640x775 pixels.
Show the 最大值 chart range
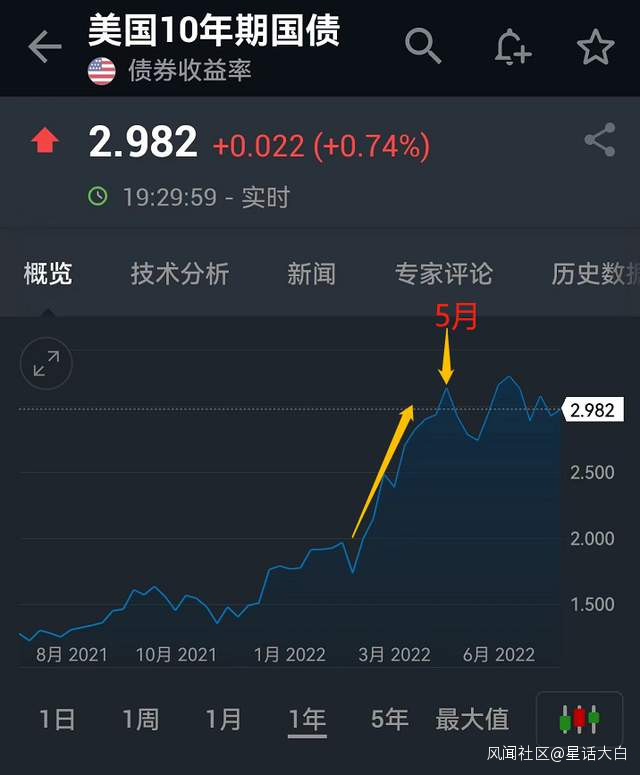[472, 718]
